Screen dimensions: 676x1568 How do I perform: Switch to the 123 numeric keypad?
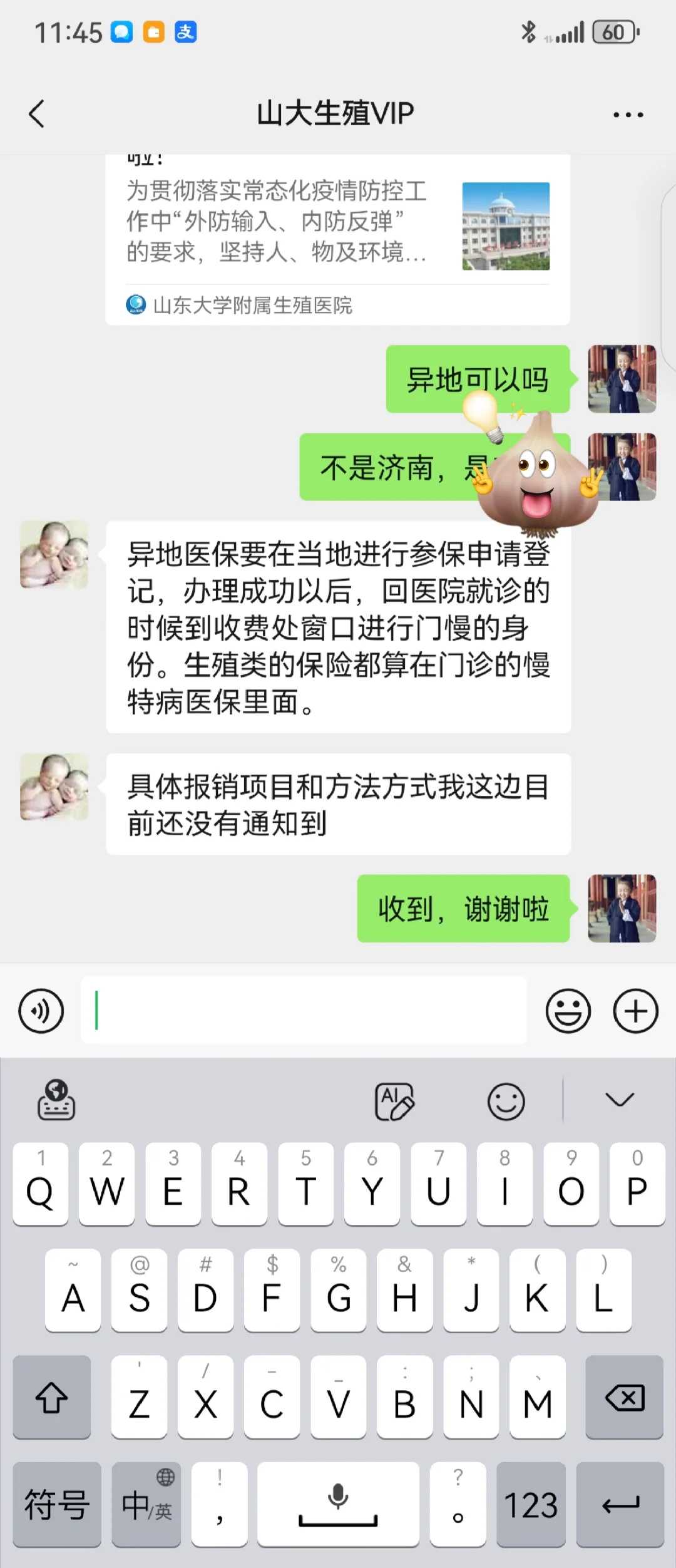[531, 1504]
